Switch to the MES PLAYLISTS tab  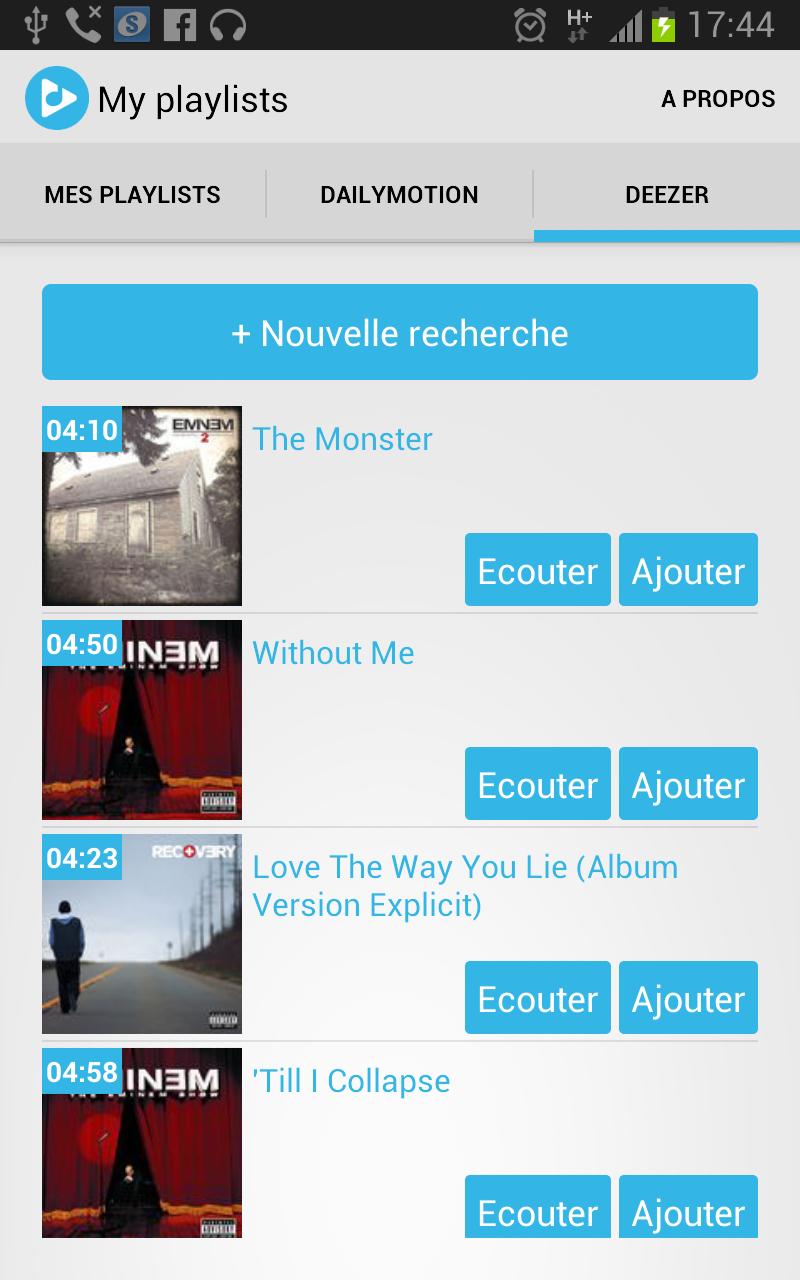132,194
